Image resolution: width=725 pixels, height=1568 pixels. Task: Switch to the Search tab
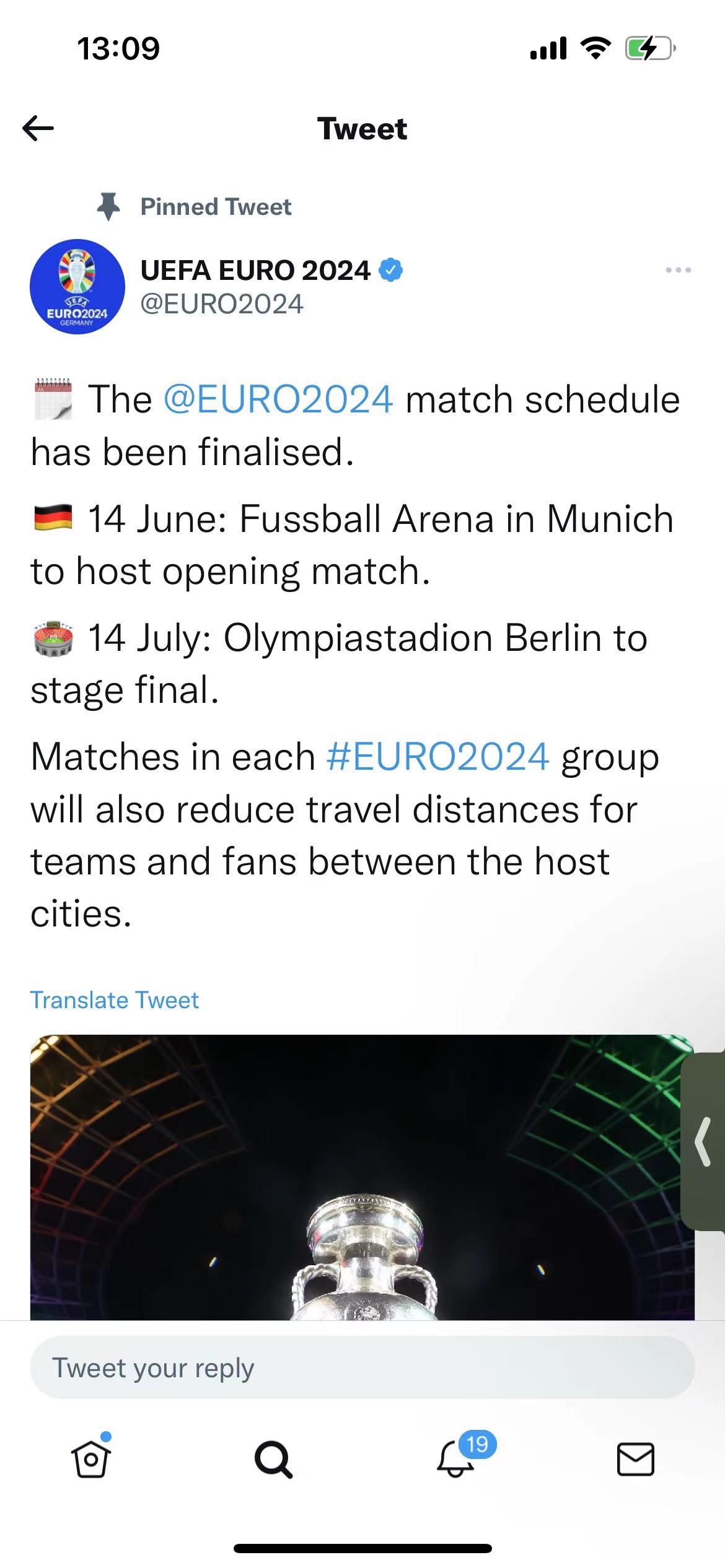(273, 1460)
